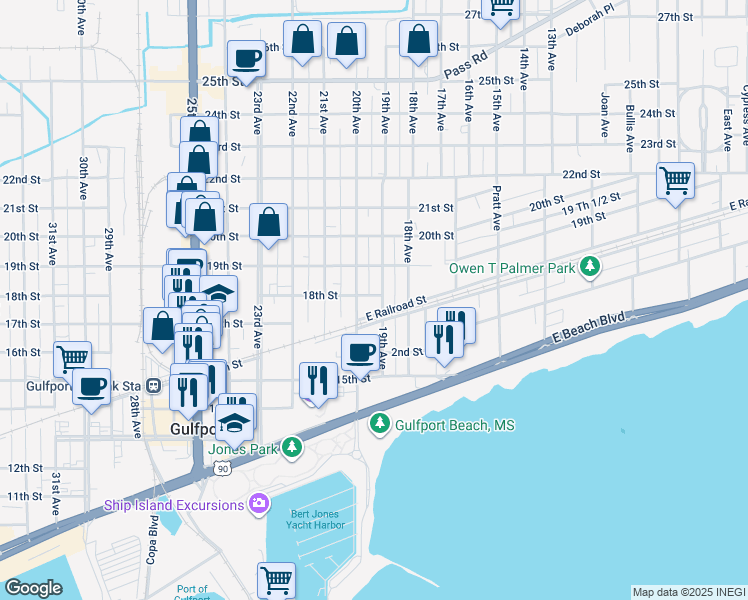Select the grocery cart marker near 16th St
Screen dimensions: 748x600
click(73, 358)
